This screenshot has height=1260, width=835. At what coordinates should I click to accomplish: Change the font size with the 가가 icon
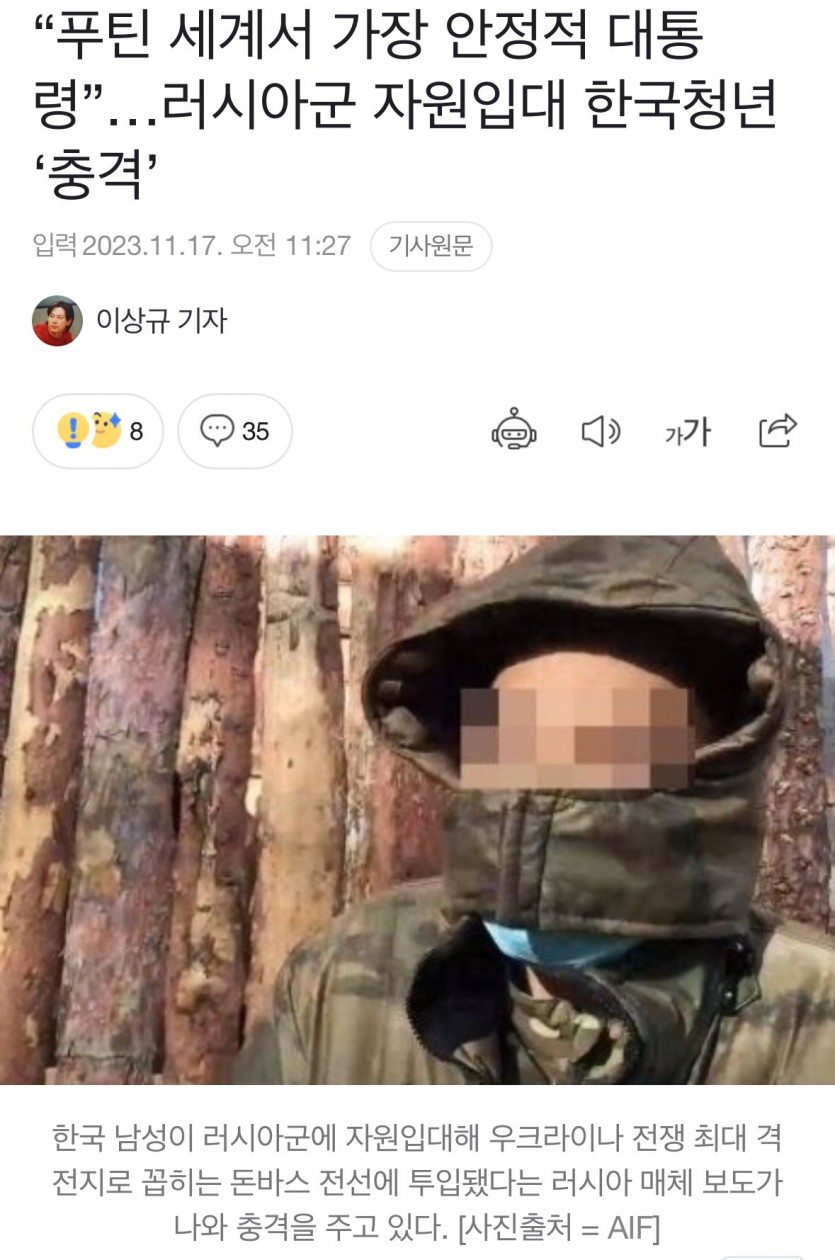[x=688, y=431]
